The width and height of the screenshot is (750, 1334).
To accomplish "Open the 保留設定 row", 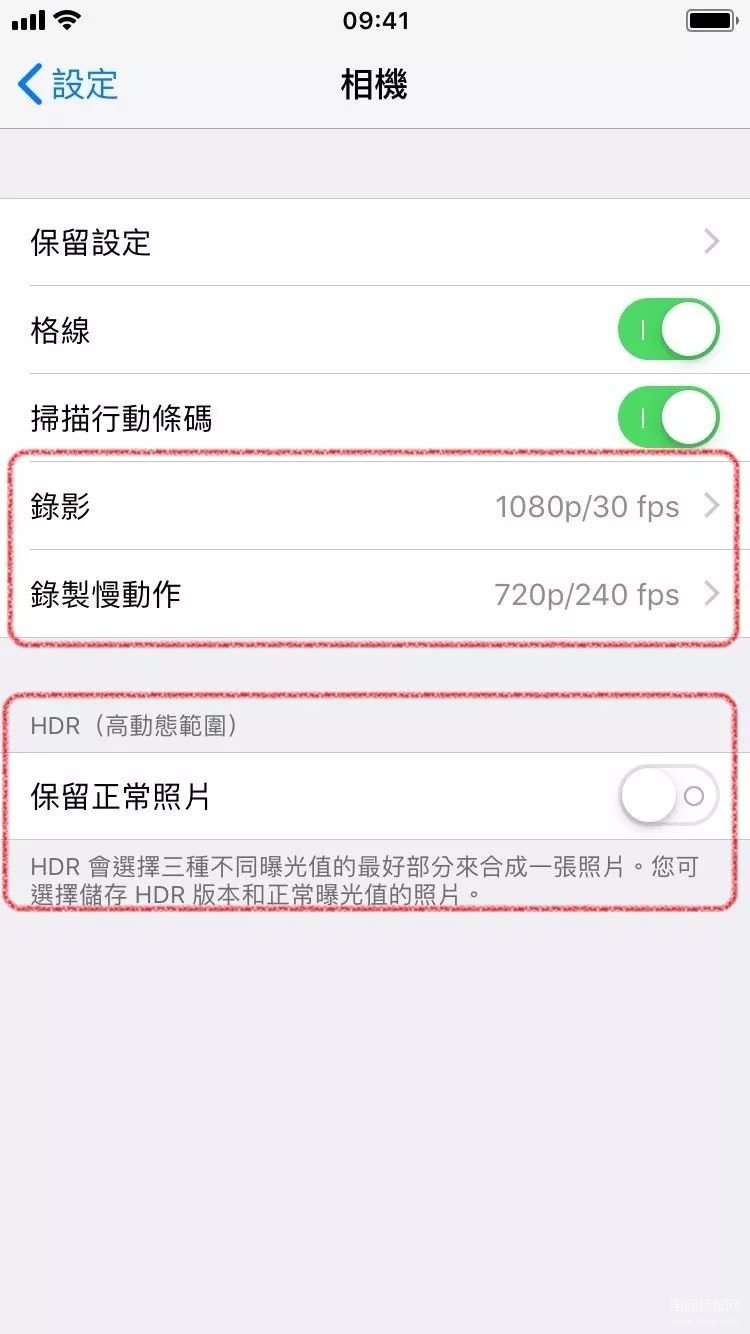I will tap(375, 242).
